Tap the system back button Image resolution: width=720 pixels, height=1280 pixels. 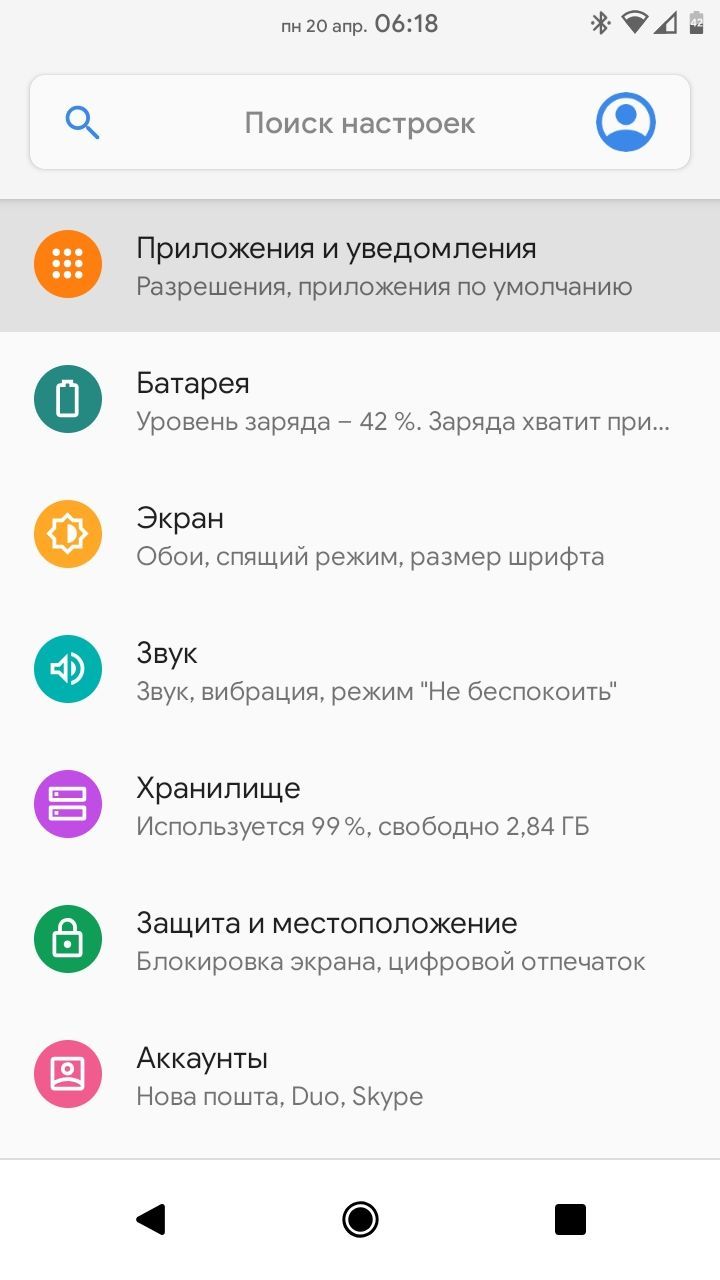(x=150, y=1219)
